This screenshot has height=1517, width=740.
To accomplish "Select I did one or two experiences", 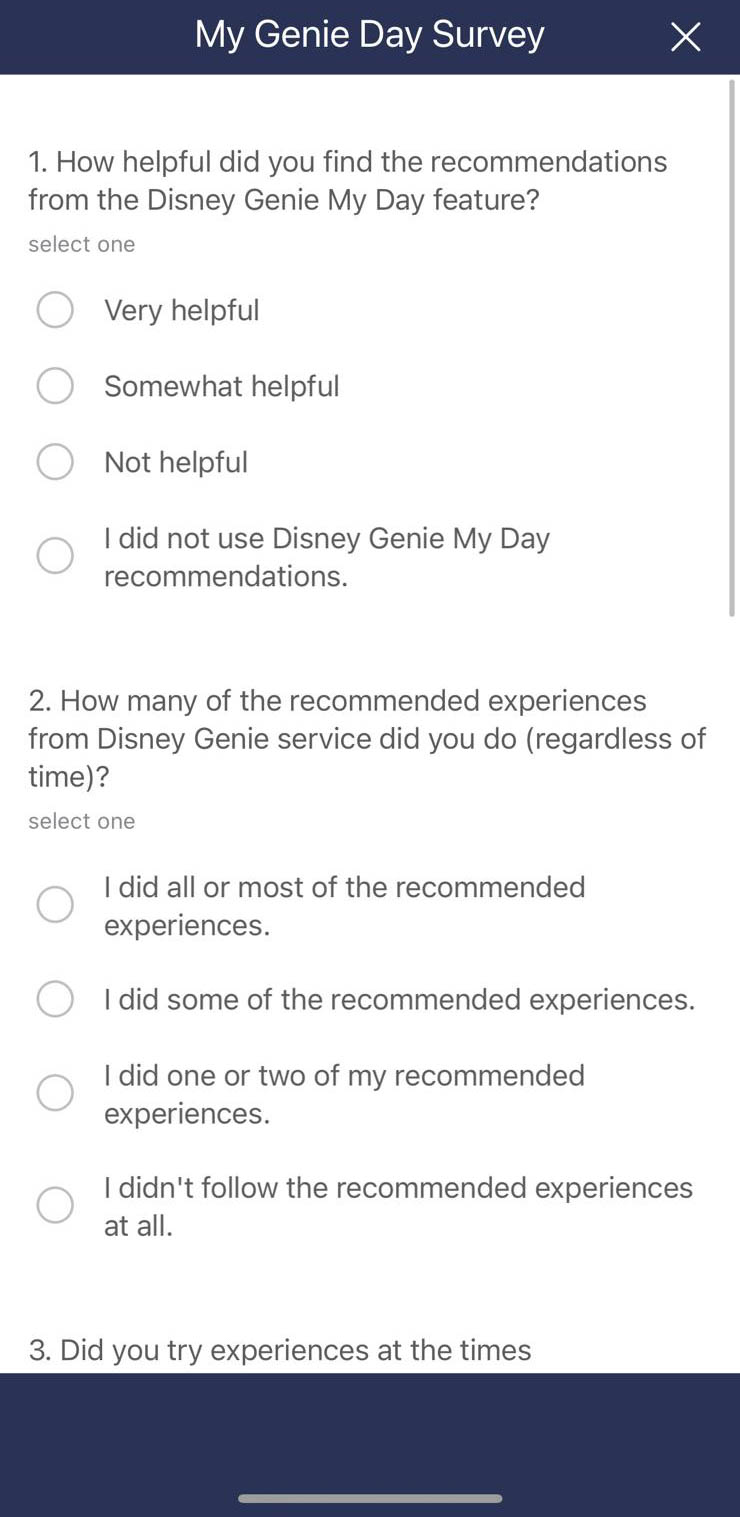I will pyautogui.click(x=55, y=1093).
